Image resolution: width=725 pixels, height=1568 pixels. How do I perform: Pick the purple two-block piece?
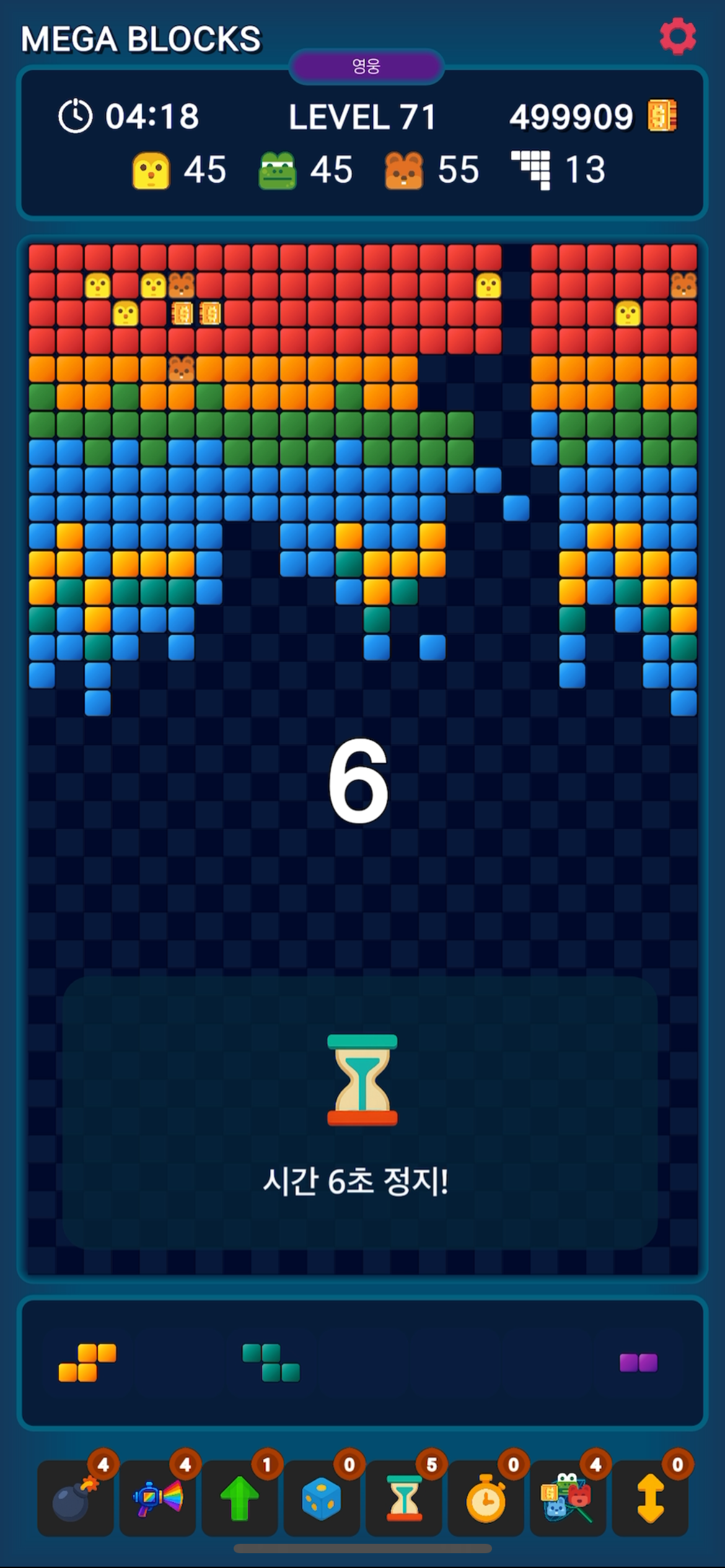coord(638,1362)
